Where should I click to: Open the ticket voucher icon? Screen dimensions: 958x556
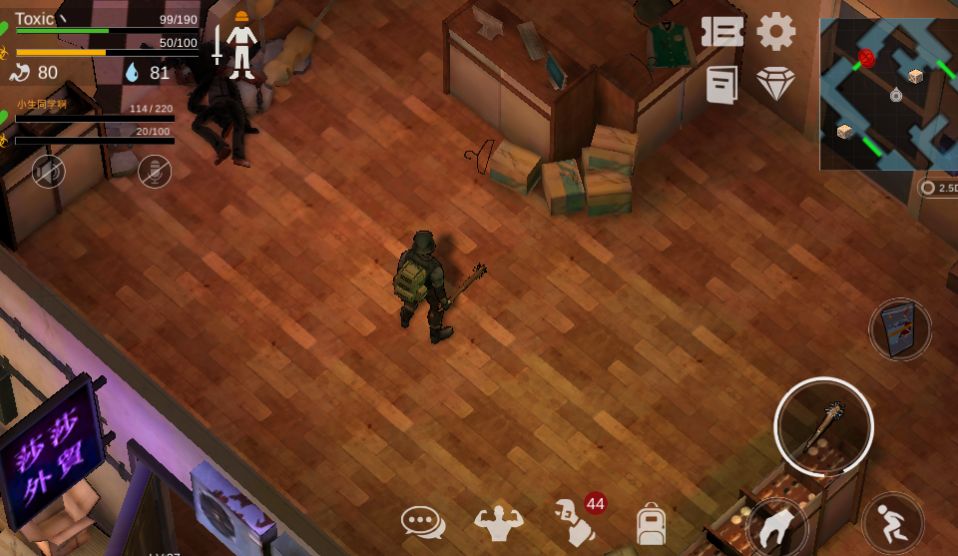(721, 32)
